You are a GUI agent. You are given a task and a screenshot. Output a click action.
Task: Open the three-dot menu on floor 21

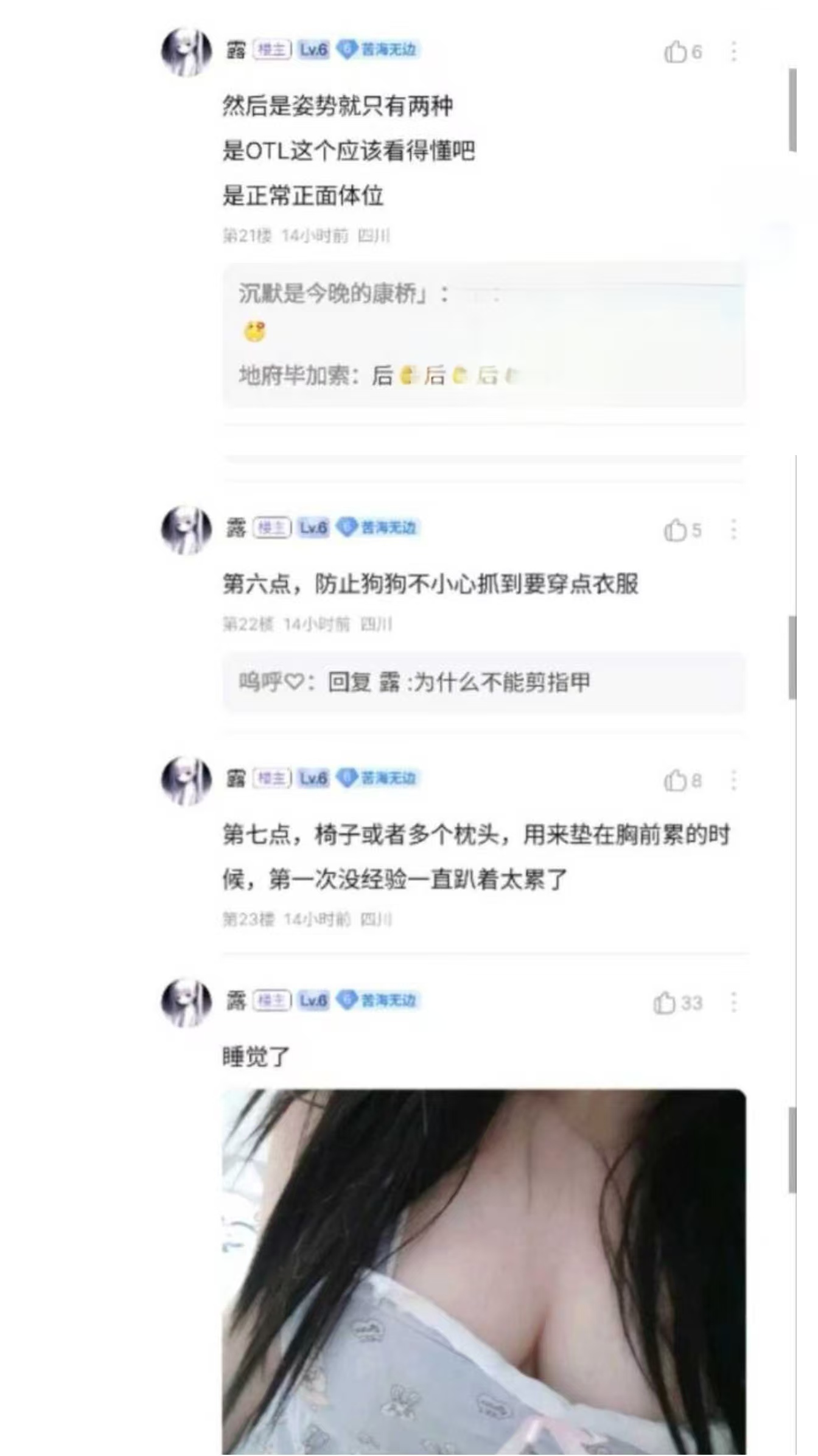pos(733,52)
